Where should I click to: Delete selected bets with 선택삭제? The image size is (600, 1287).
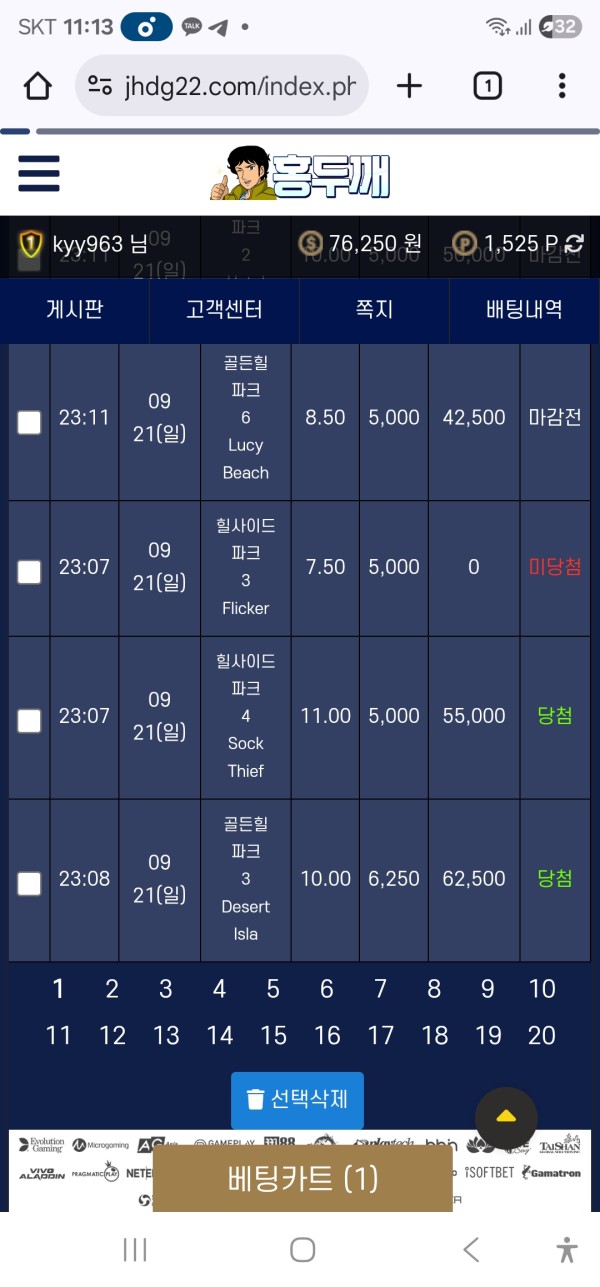pyautogui.click(x=297, y=1100)
